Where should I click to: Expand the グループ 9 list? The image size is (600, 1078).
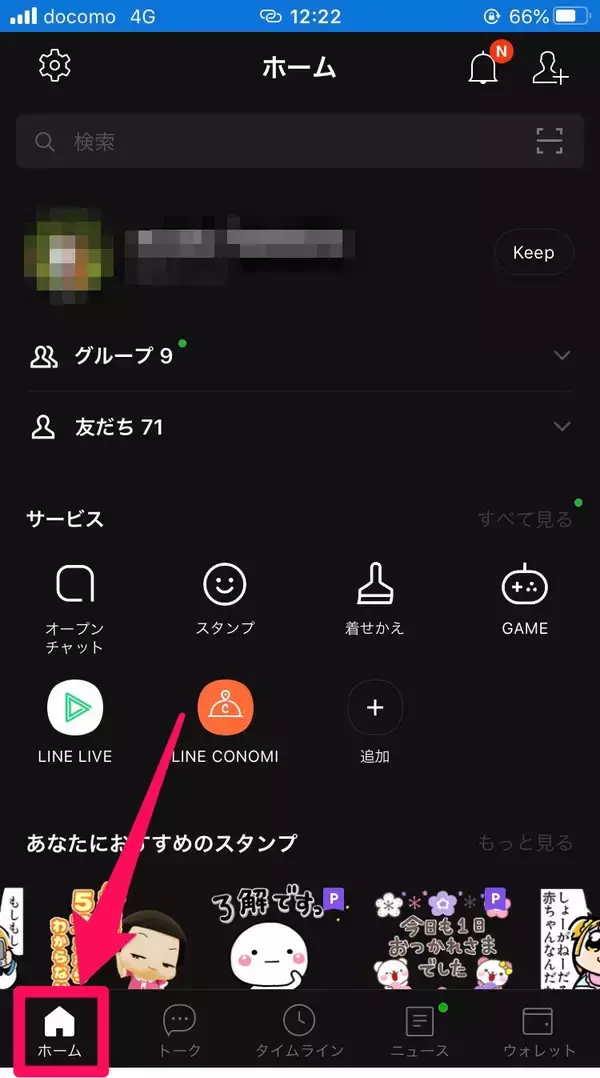pos(300,355)
